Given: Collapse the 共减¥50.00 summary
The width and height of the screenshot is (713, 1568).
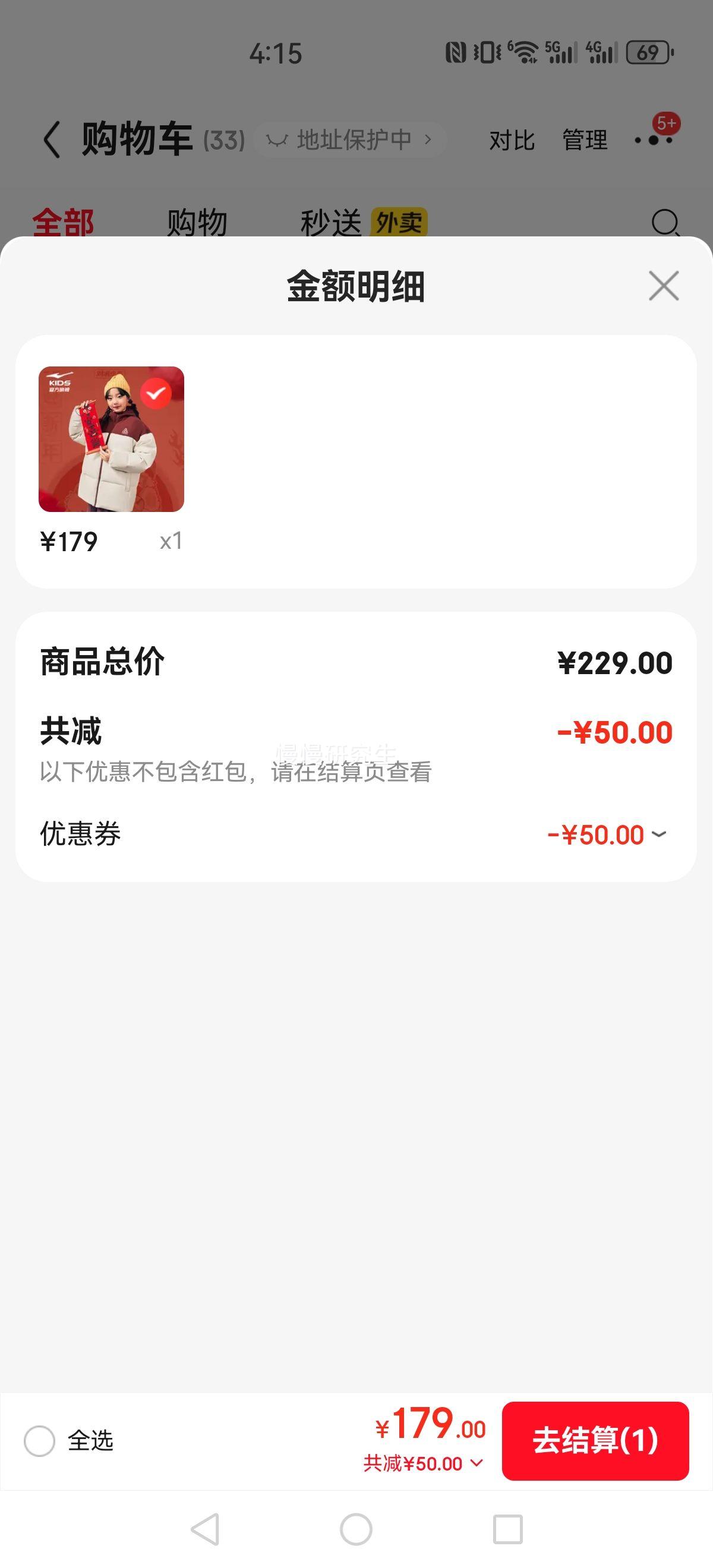Looking at the screenshot, I should click(424, 1464).
